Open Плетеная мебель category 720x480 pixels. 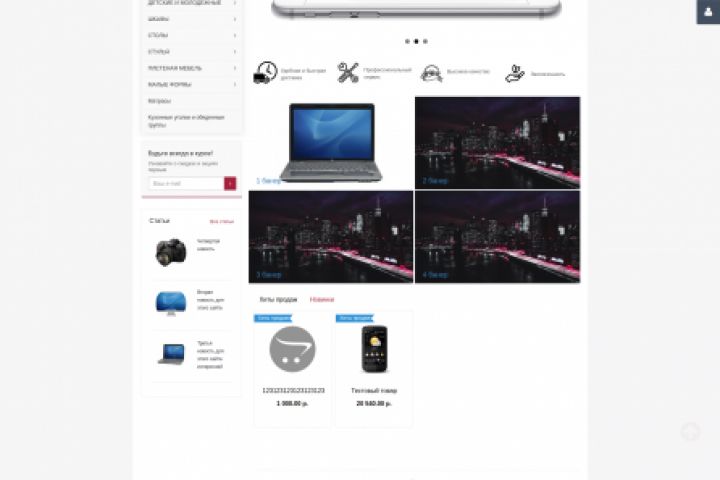point(176,68)
